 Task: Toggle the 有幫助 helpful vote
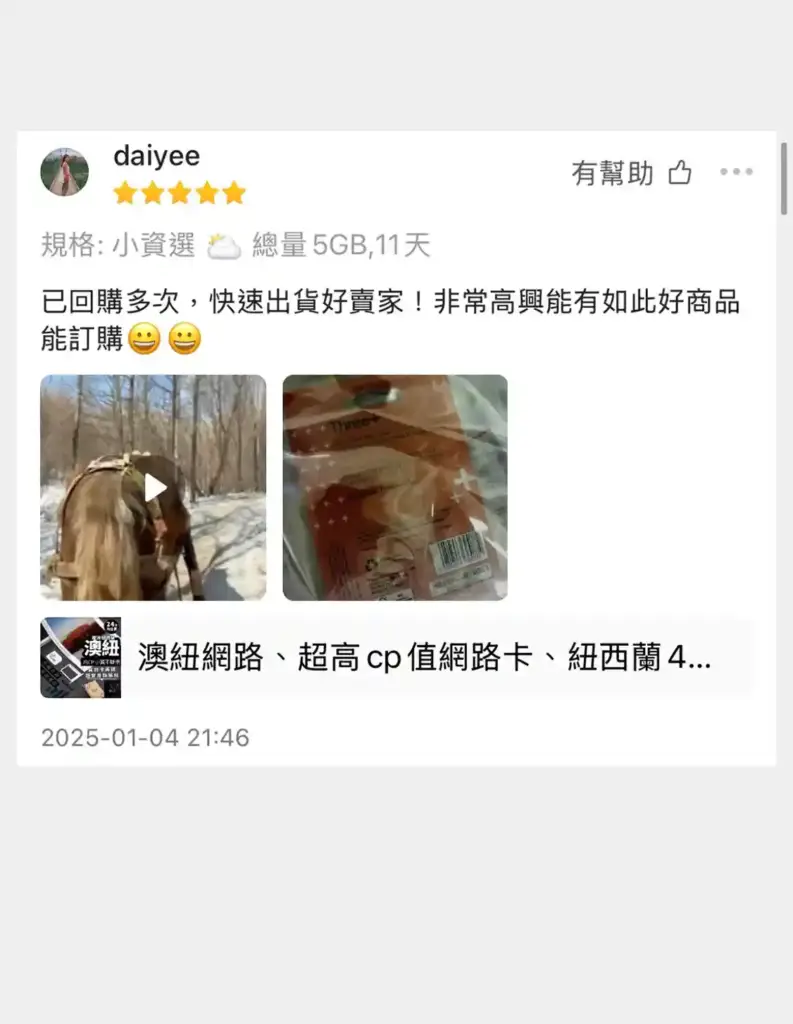(x=614, y=172)
